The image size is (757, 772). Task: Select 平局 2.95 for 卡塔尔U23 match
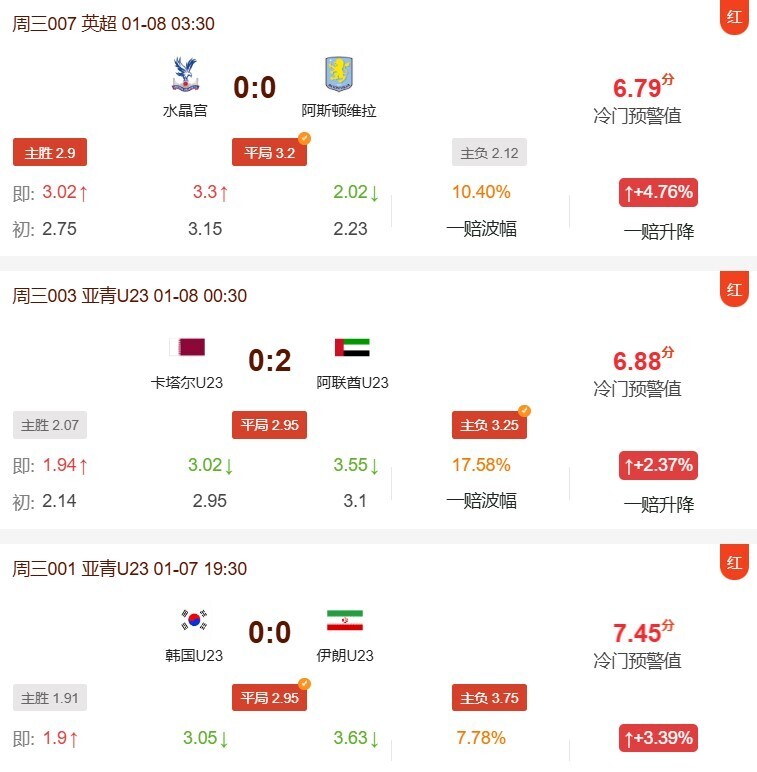click(x=270, y=426)
